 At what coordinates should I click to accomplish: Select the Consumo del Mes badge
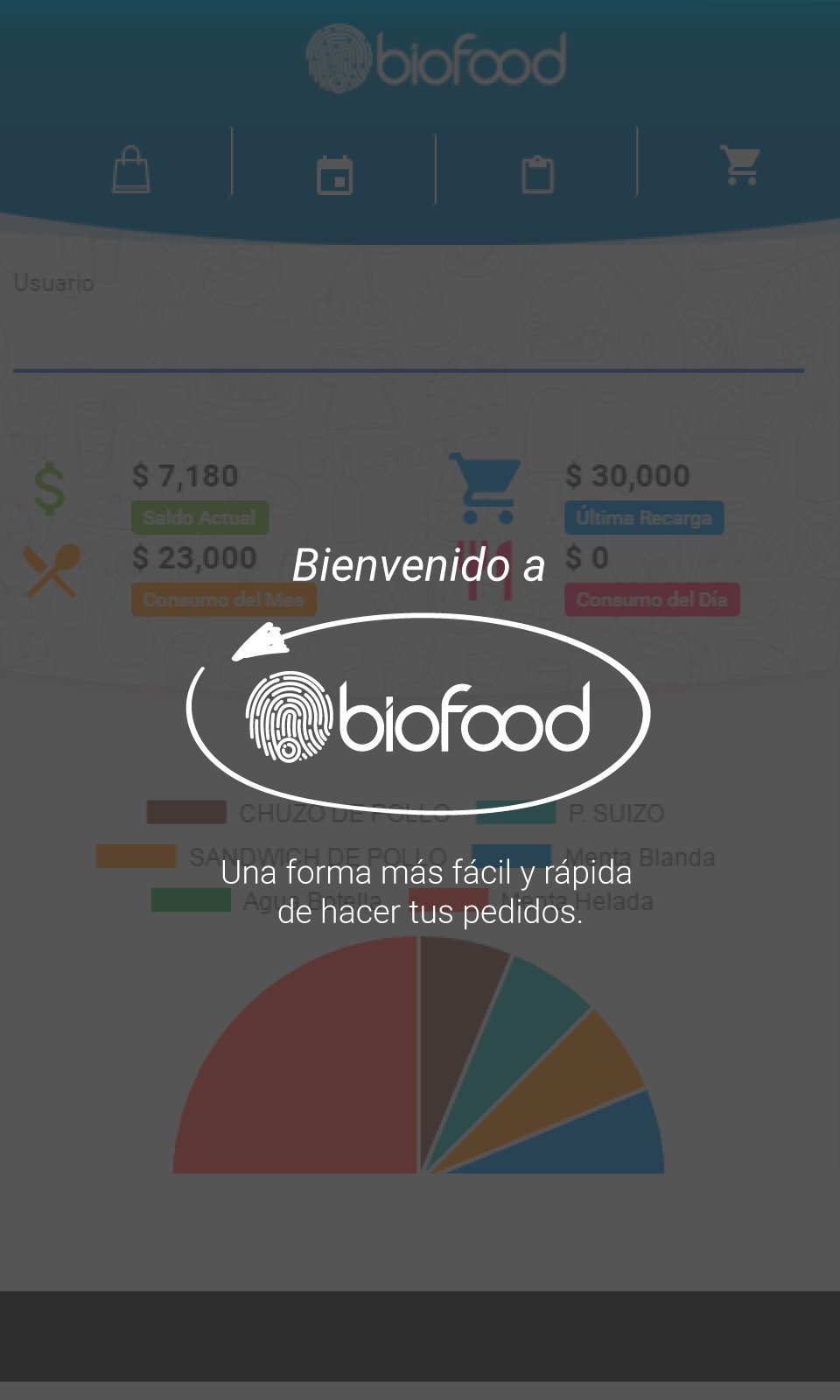(224, 598)
